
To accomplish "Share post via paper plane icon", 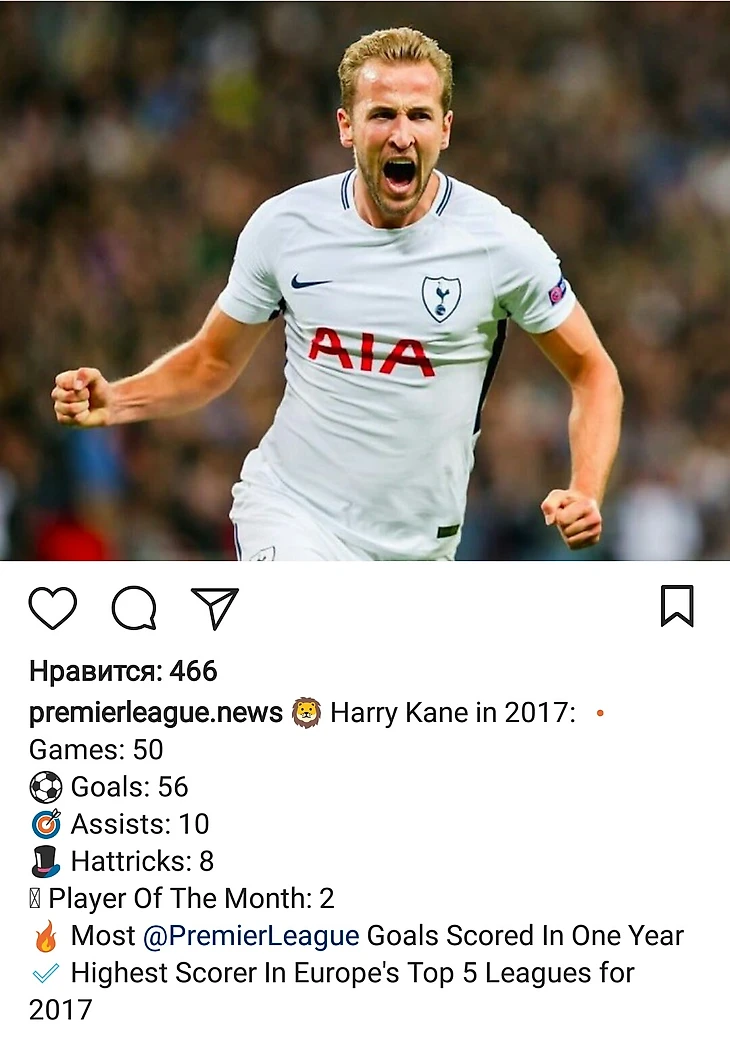I will point(215,607).
